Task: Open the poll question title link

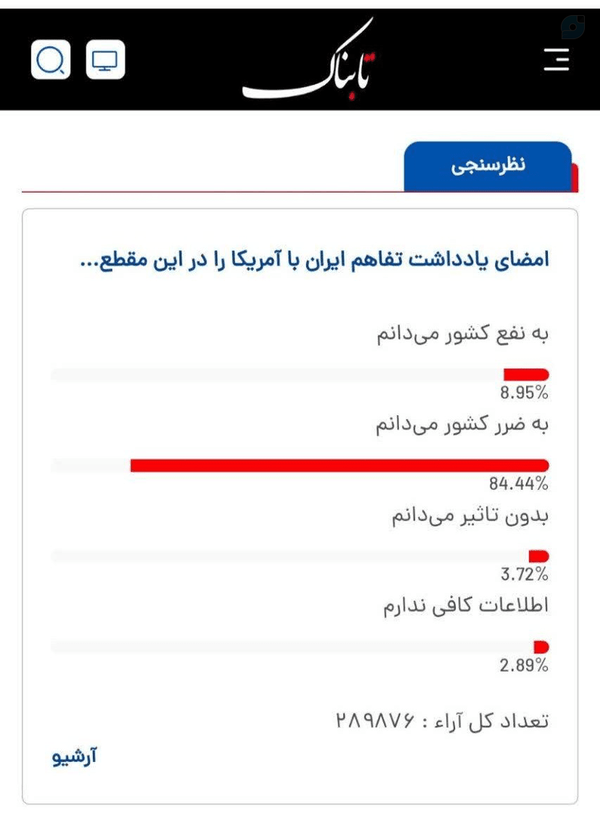Action: click(315, 260)
